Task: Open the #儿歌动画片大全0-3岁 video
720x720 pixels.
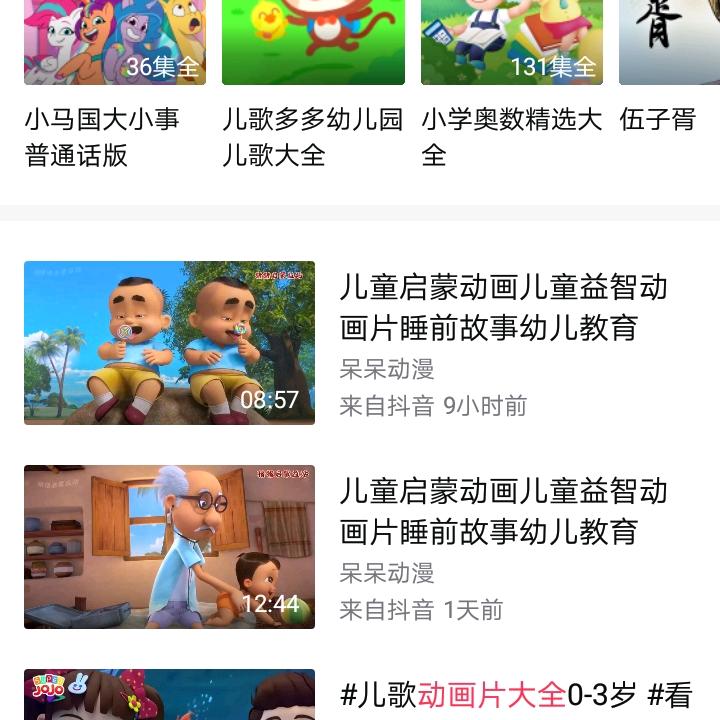Action: click(x=169, y=695)
